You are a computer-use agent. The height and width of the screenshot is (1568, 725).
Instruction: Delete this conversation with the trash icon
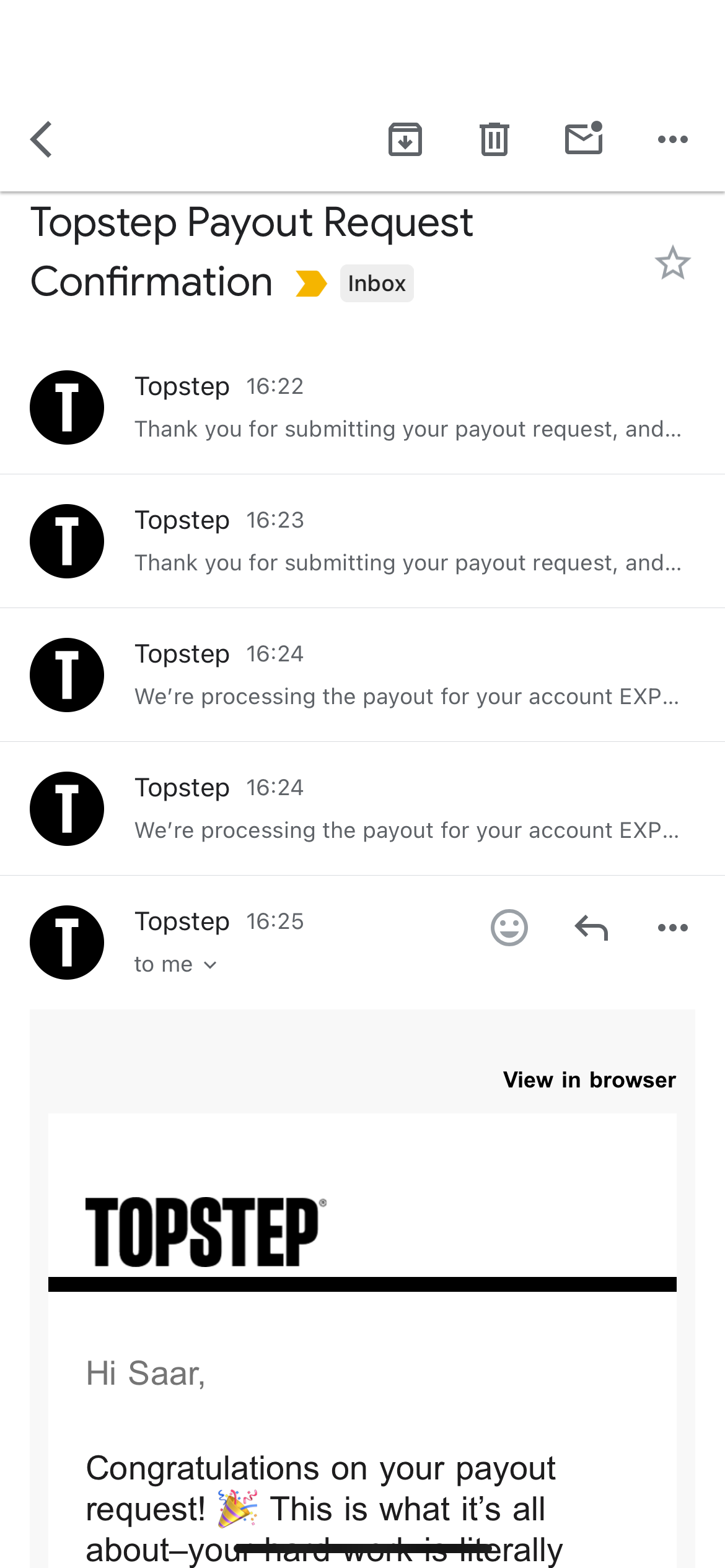(494, 139)
